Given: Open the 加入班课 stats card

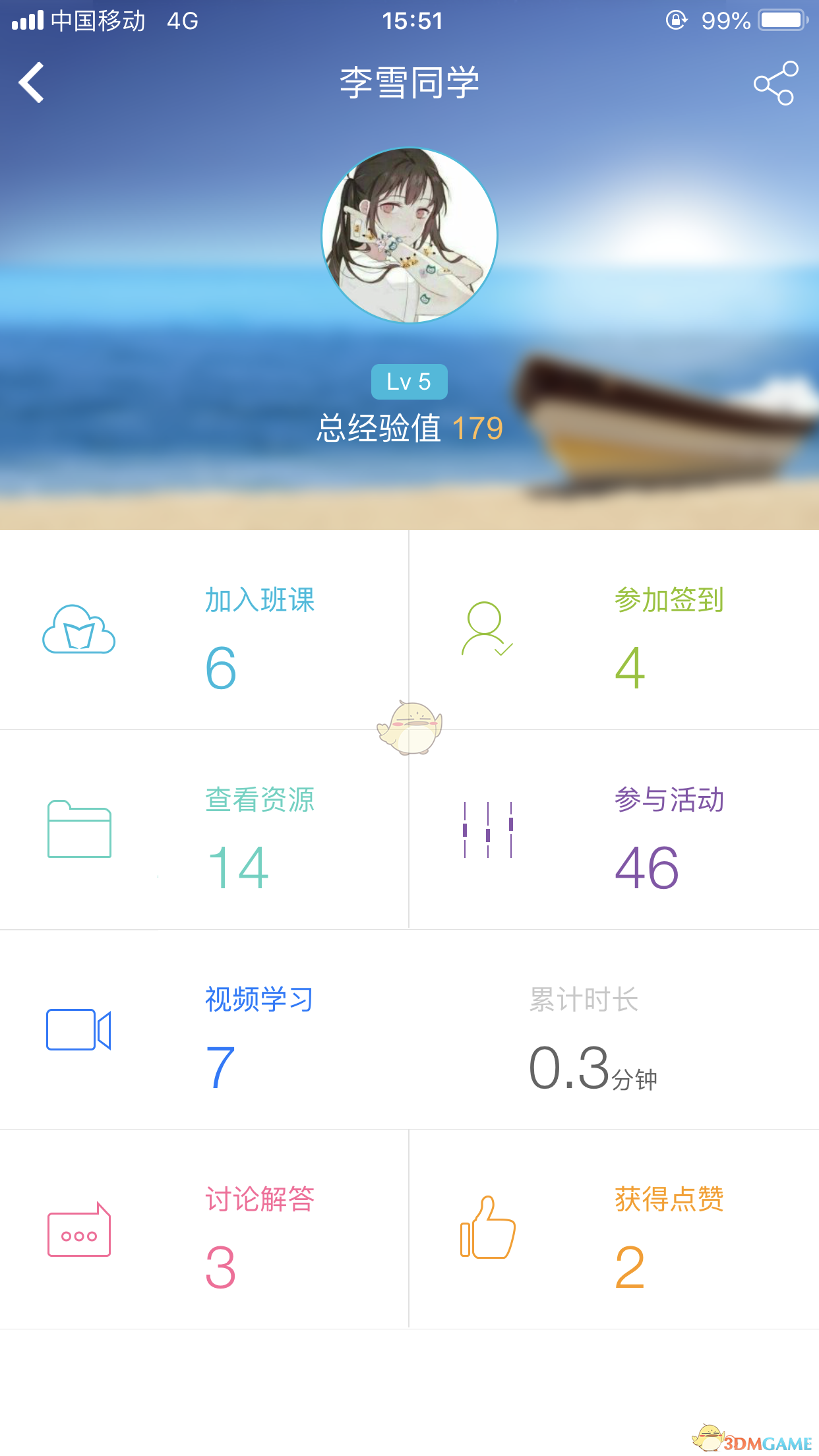Looking at the screenshot, I should pyautogui.click(x=204, y=631).
